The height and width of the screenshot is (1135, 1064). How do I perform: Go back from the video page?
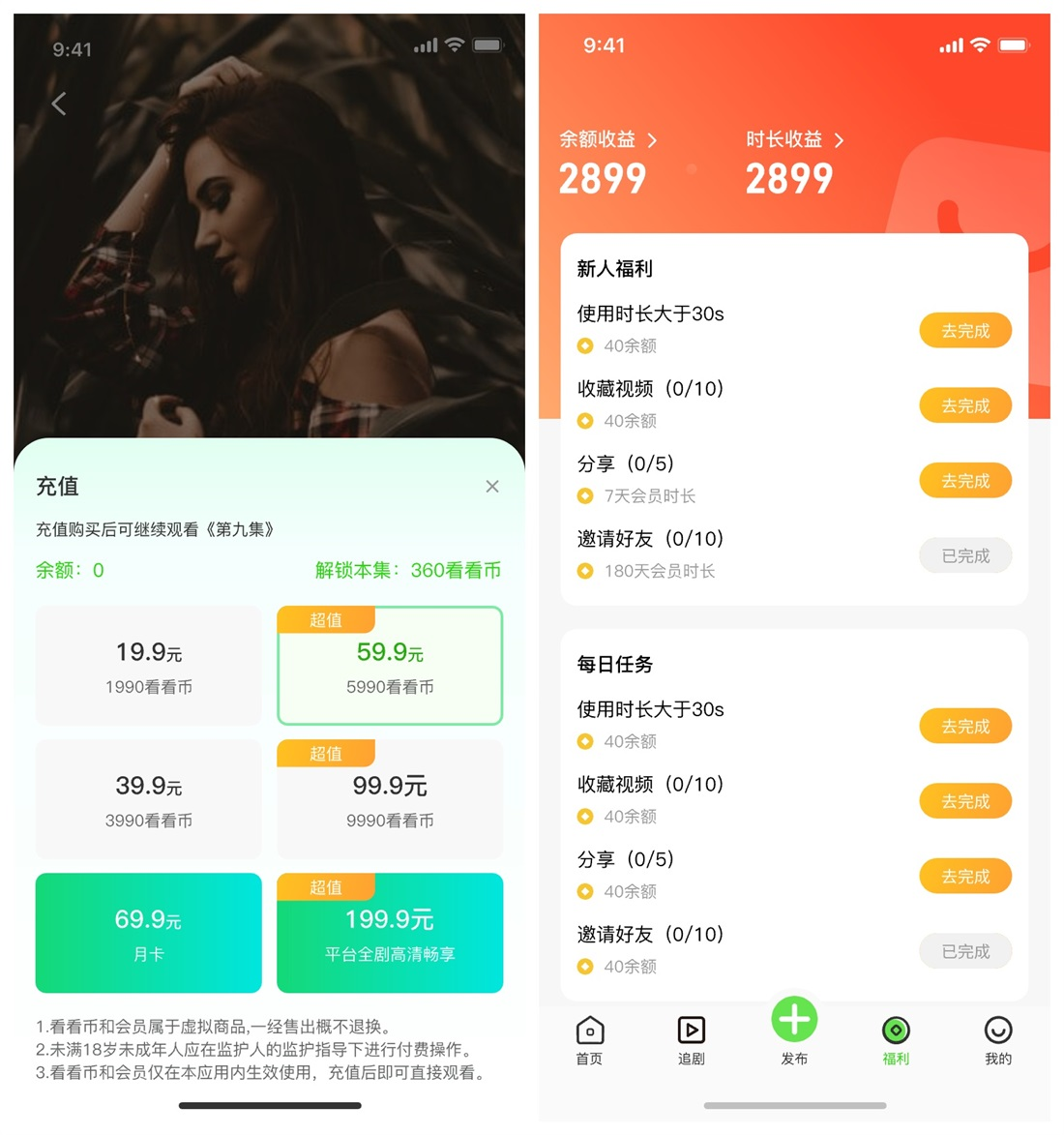tap(59, 104)
